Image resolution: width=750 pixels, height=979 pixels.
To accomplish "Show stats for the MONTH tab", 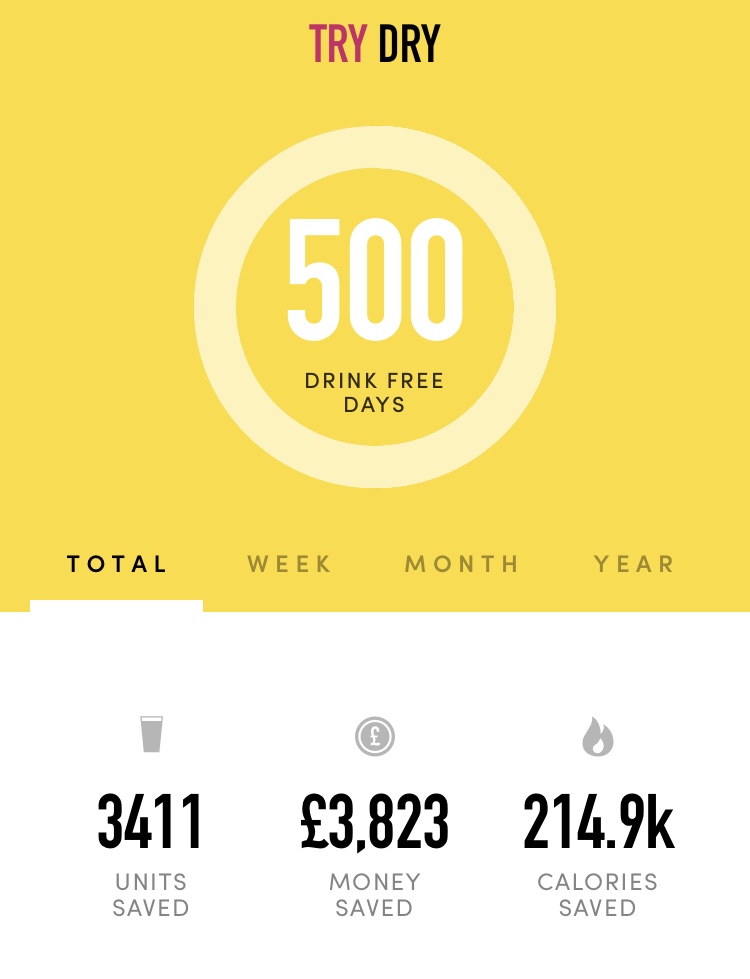I will tap(462, 564).
